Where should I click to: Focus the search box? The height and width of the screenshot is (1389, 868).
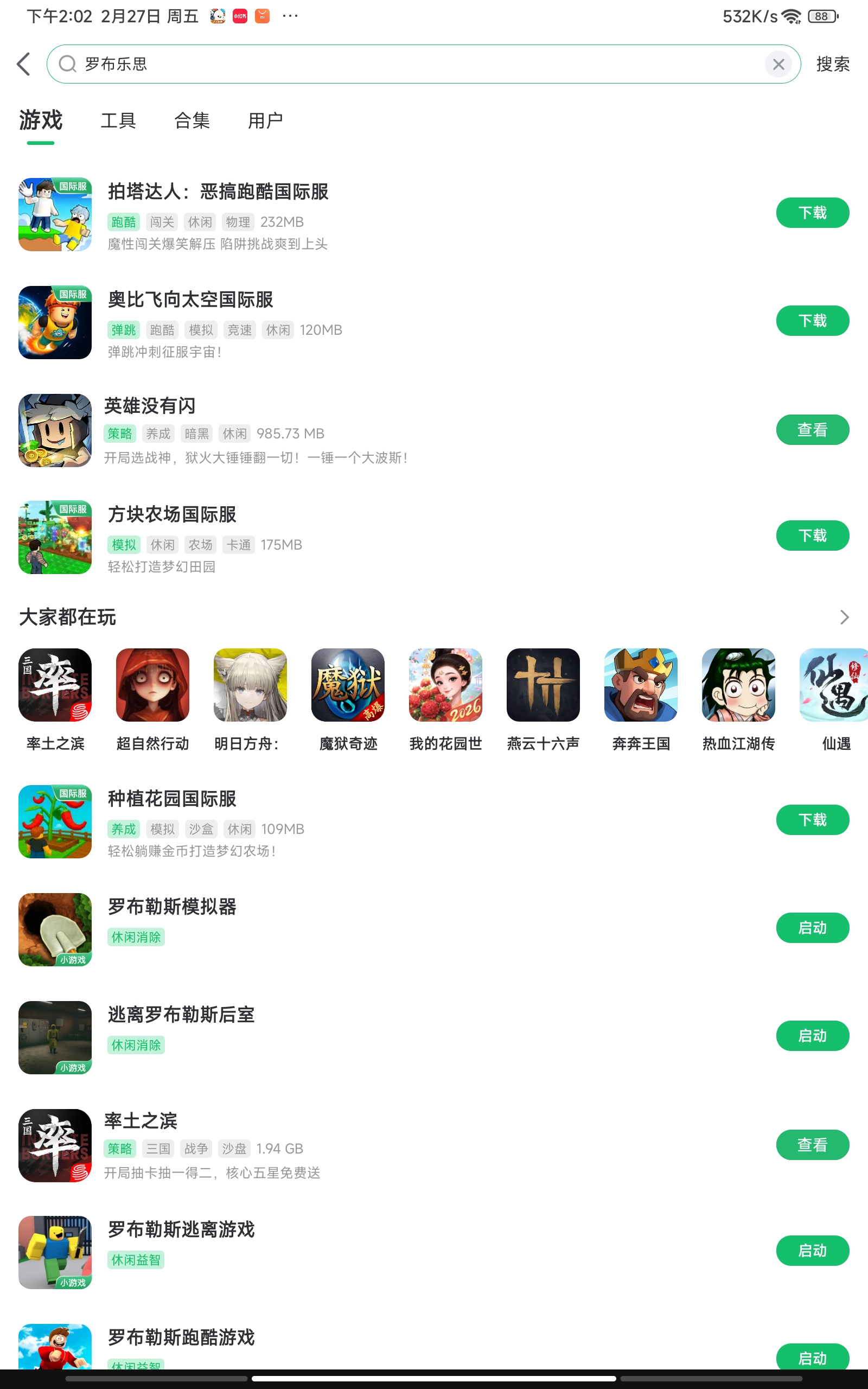(x=402, y=63)
